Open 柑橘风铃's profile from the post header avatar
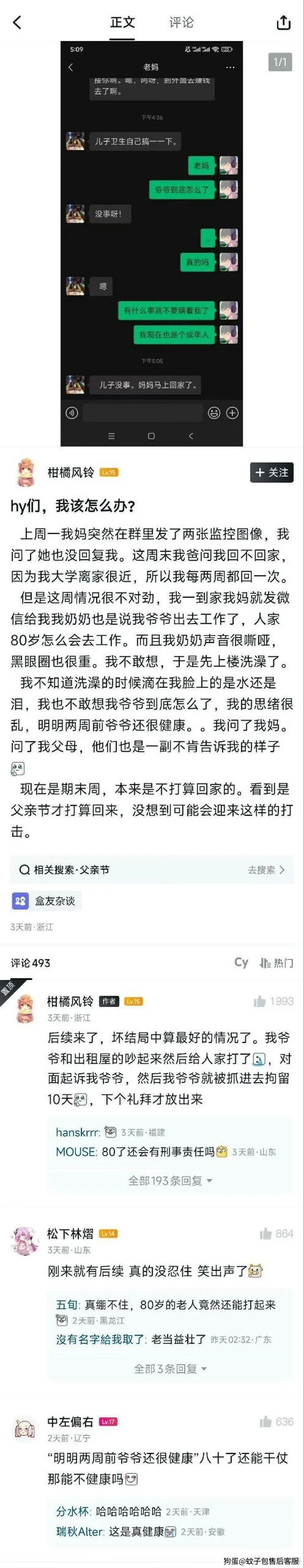 [25, 473]
